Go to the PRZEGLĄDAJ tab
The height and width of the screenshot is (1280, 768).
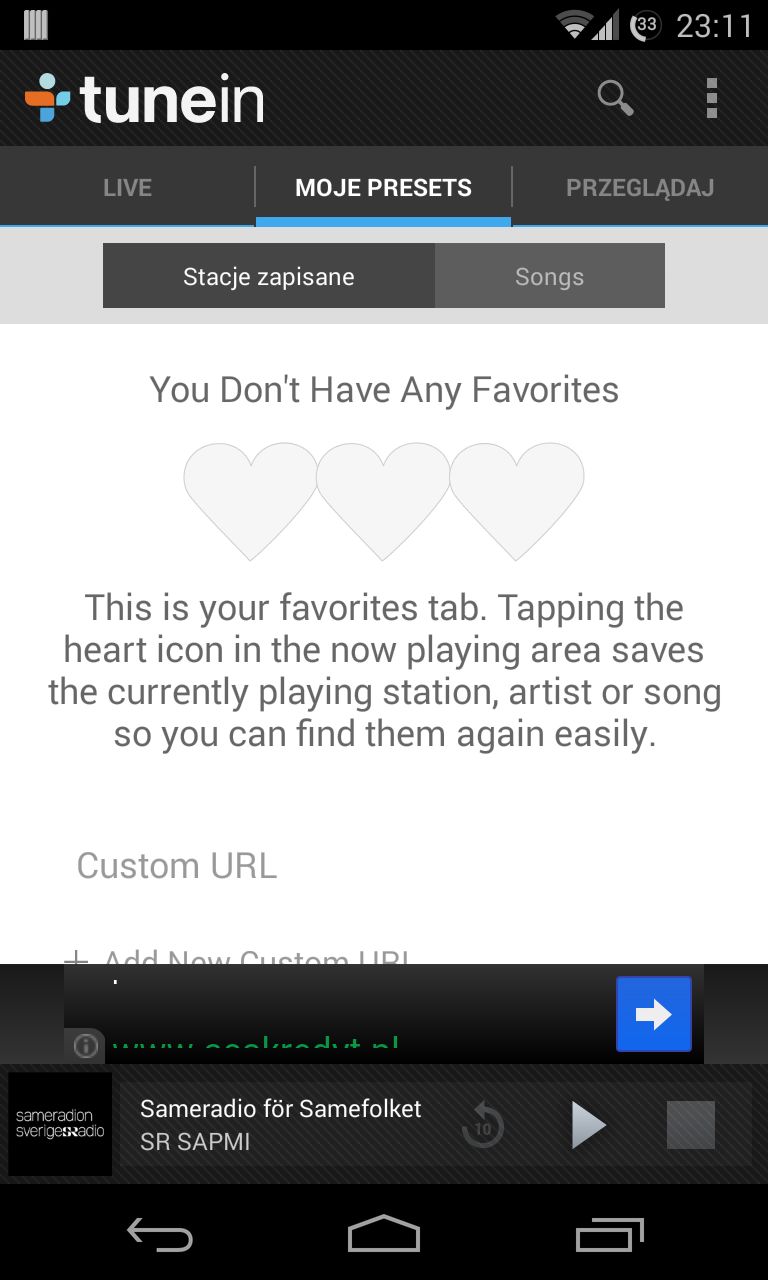tap(640, 187)
